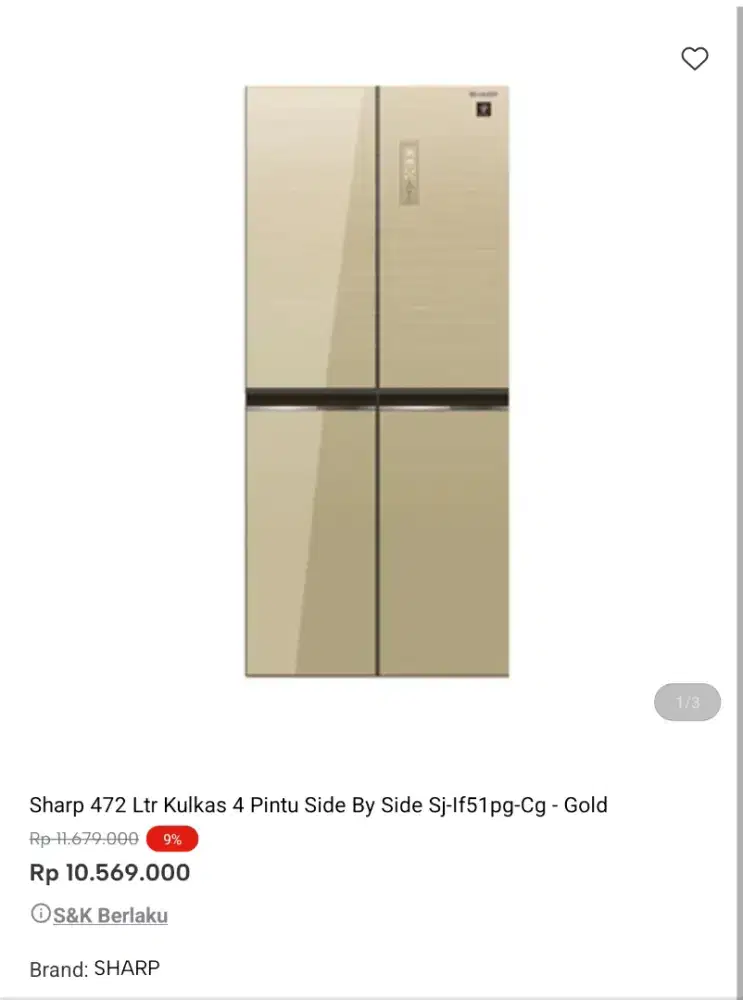This screenshot has height=1000, width=743.
Task: Tap the discounted Rp 10.569.000 price
Action: coord(108,872)
